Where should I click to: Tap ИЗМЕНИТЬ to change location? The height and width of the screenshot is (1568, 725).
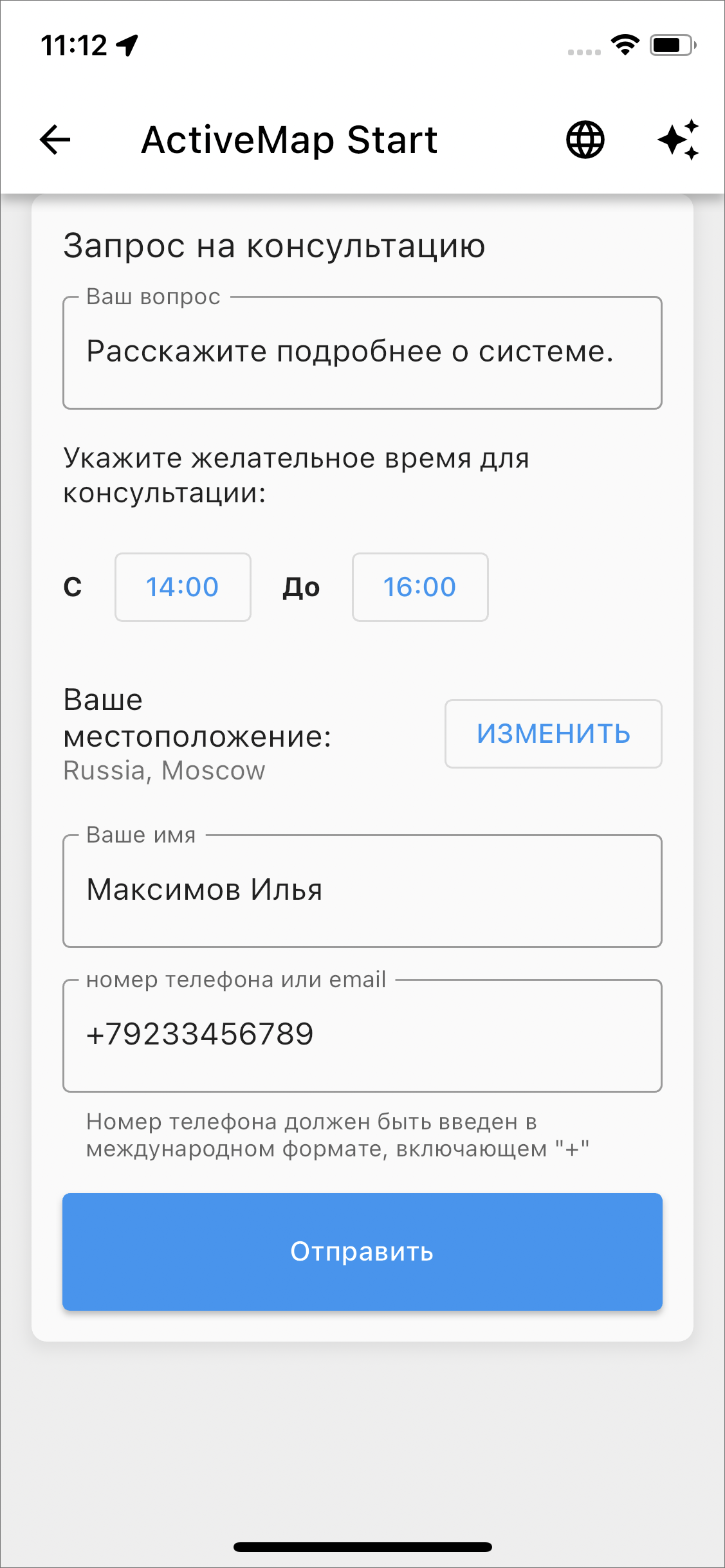[553, 734]
